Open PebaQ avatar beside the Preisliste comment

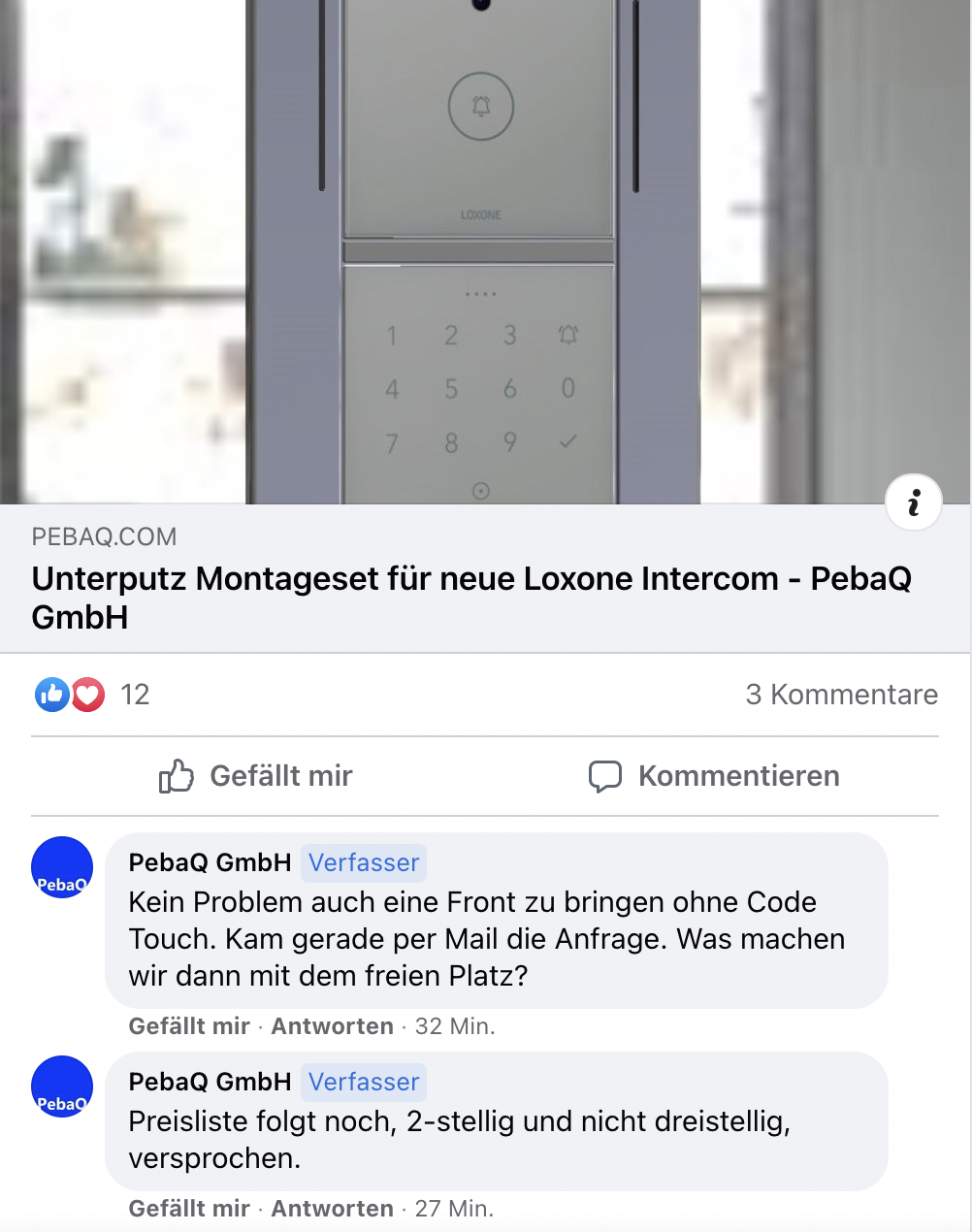[x=62, y=1086]
